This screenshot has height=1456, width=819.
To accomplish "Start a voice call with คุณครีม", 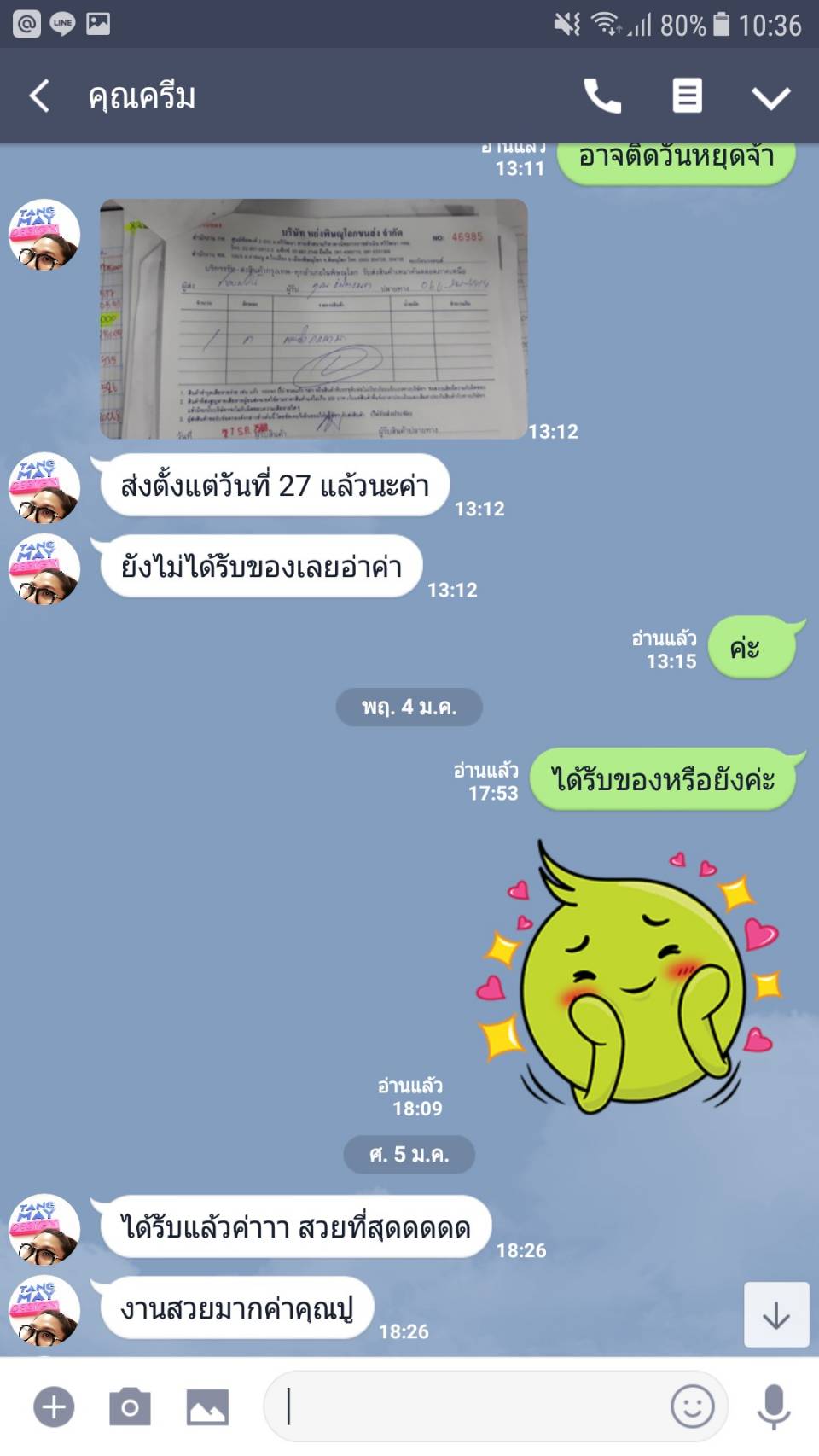I will coord(602,96).
